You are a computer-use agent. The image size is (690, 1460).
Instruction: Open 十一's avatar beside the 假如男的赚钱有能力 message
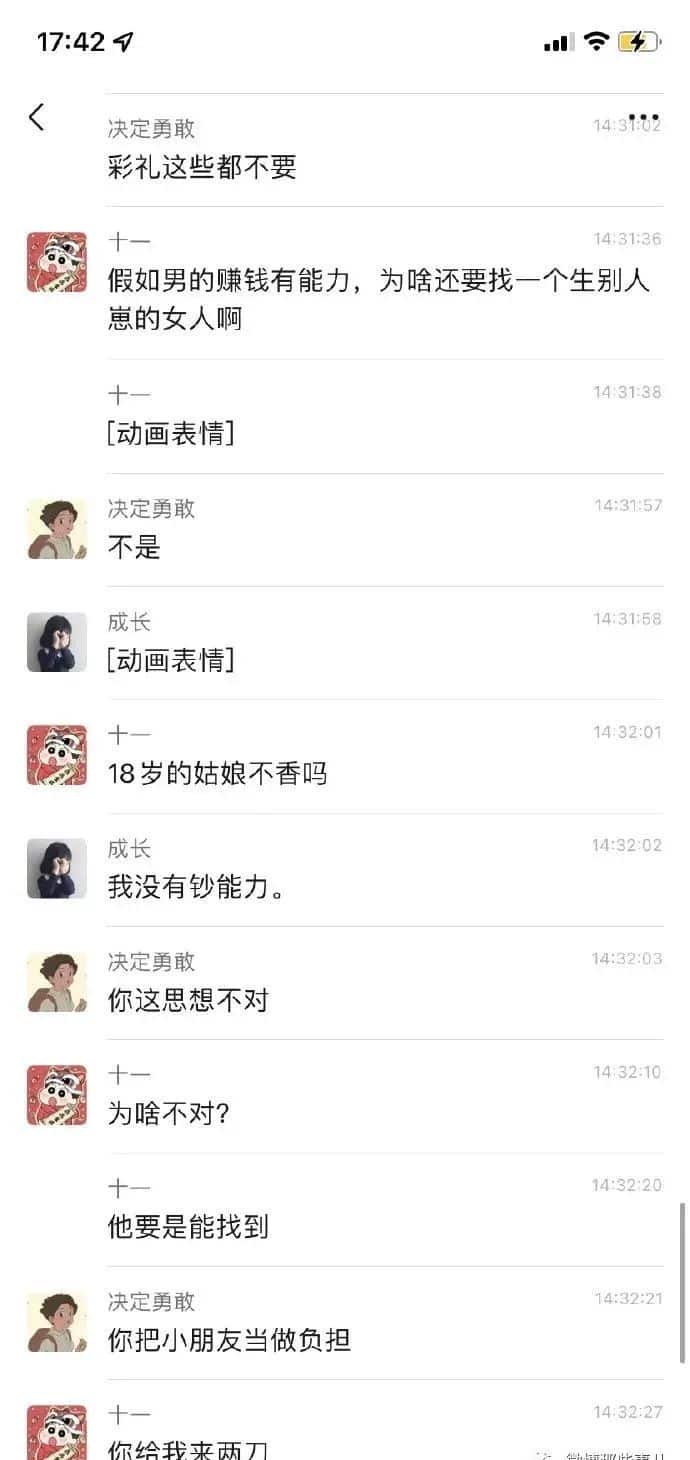point(57,262)
